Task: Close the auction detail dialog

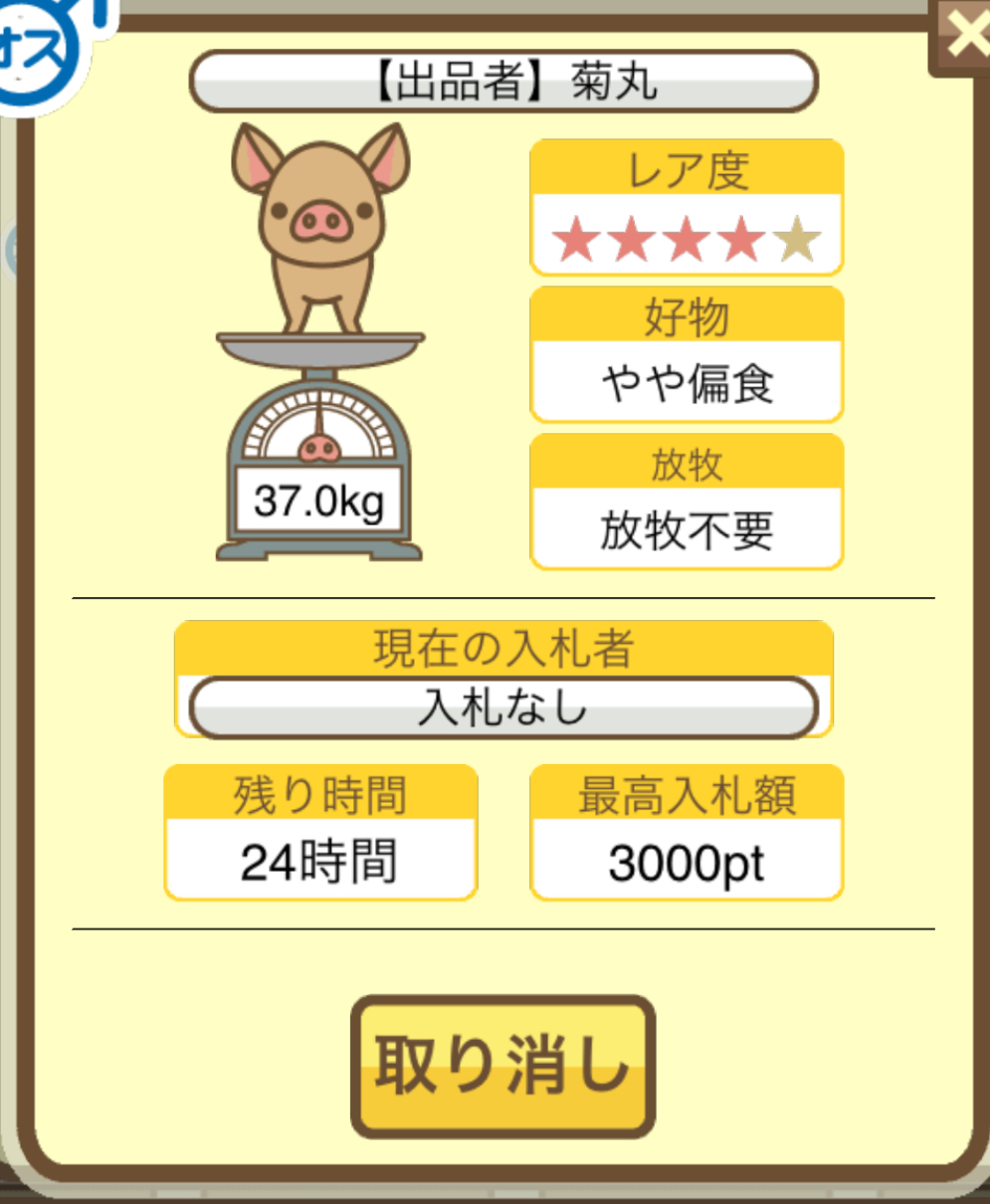Action: point(963,37)
